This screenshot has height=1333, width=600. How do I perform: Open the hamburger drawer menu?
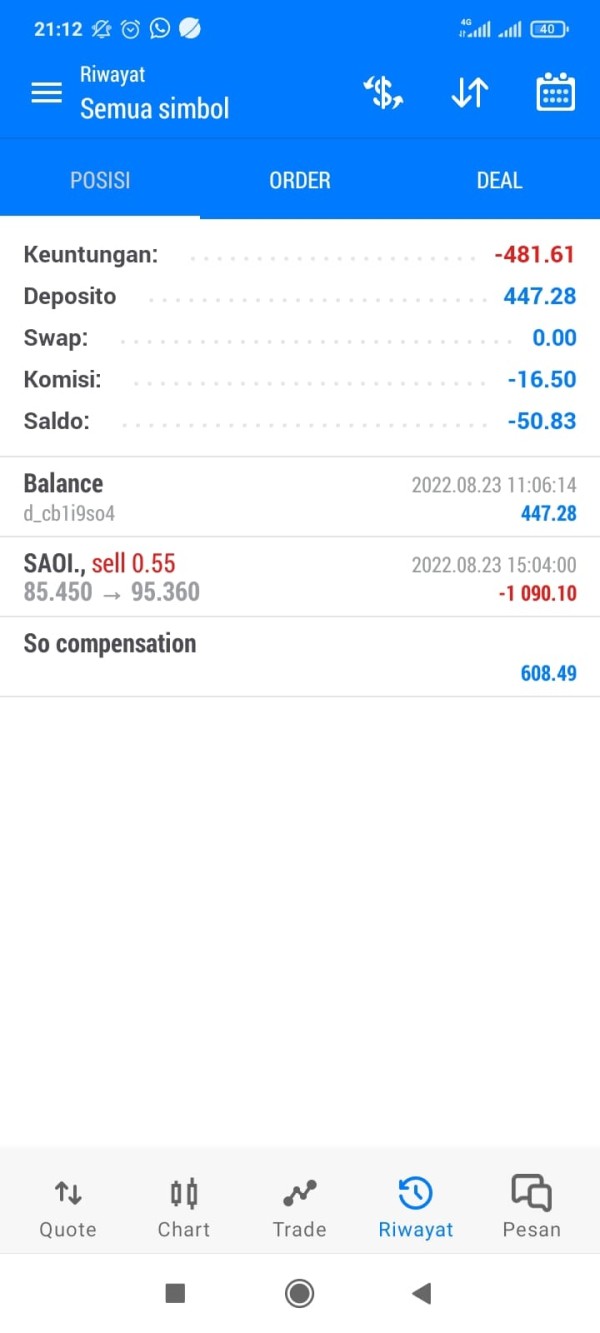pos(46,93)
